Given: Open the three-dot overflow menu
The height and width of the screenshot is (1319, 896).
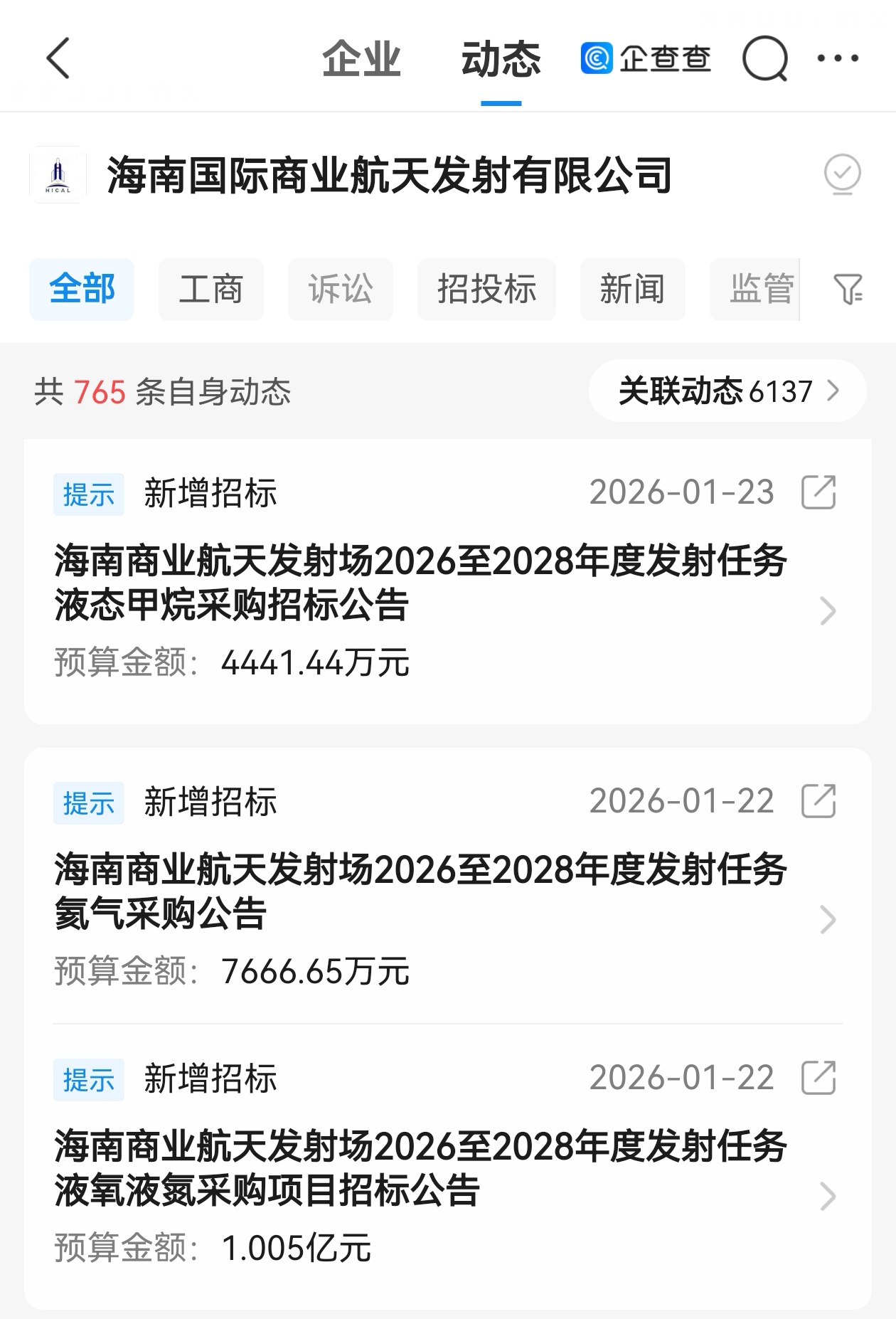Looking at the screenshot, I should [x=838, y=58].
